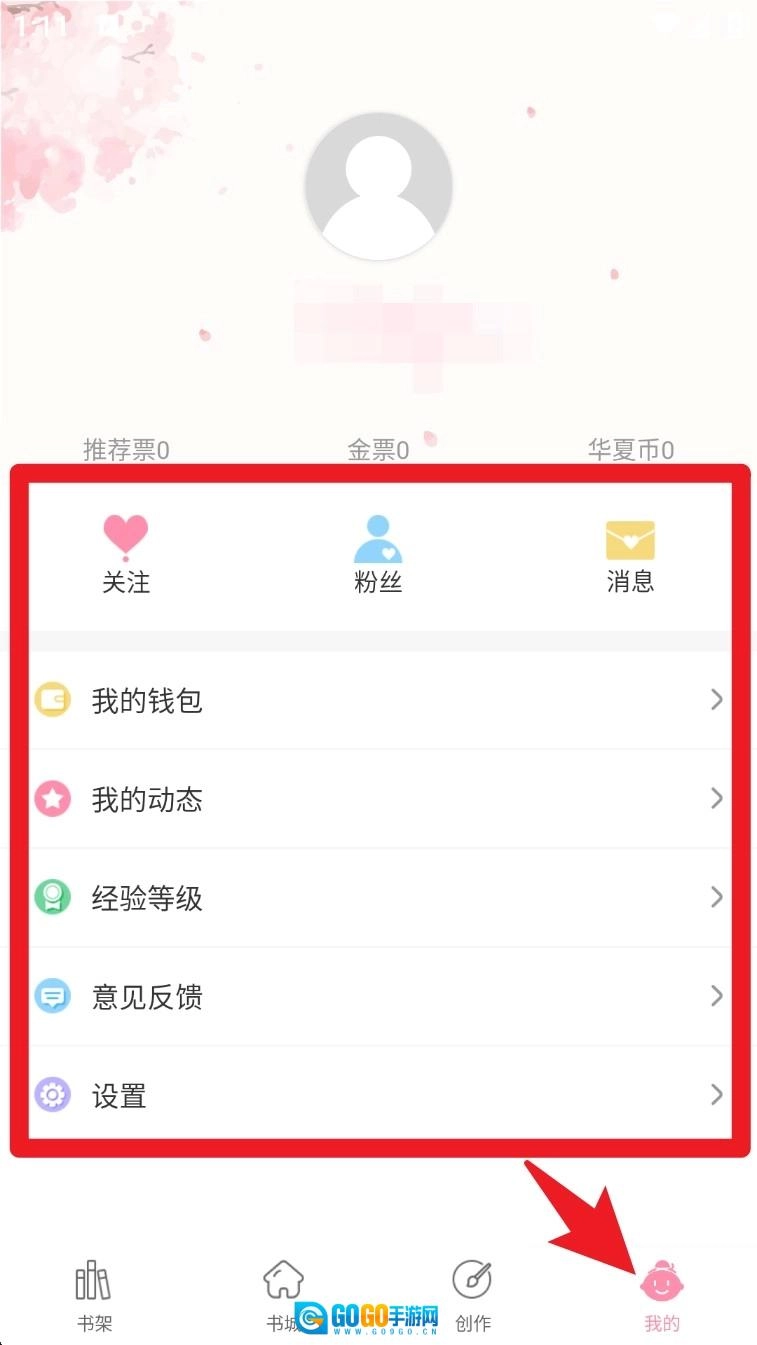Switch to the 创作 tab
757x1345 pixels.
(x=472, y=1295)
